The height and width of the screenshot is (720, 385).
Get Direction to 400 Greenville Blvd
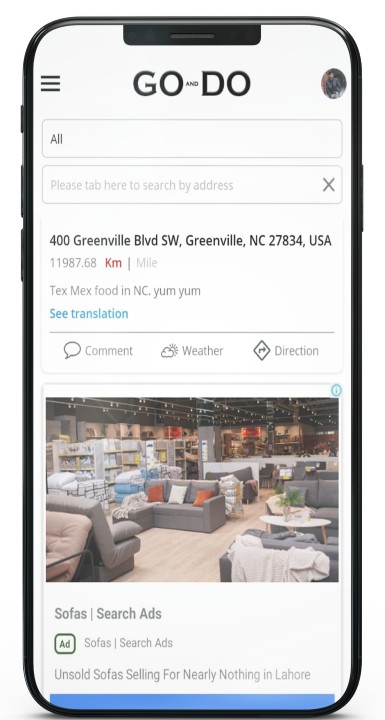[x=286, y=351]
